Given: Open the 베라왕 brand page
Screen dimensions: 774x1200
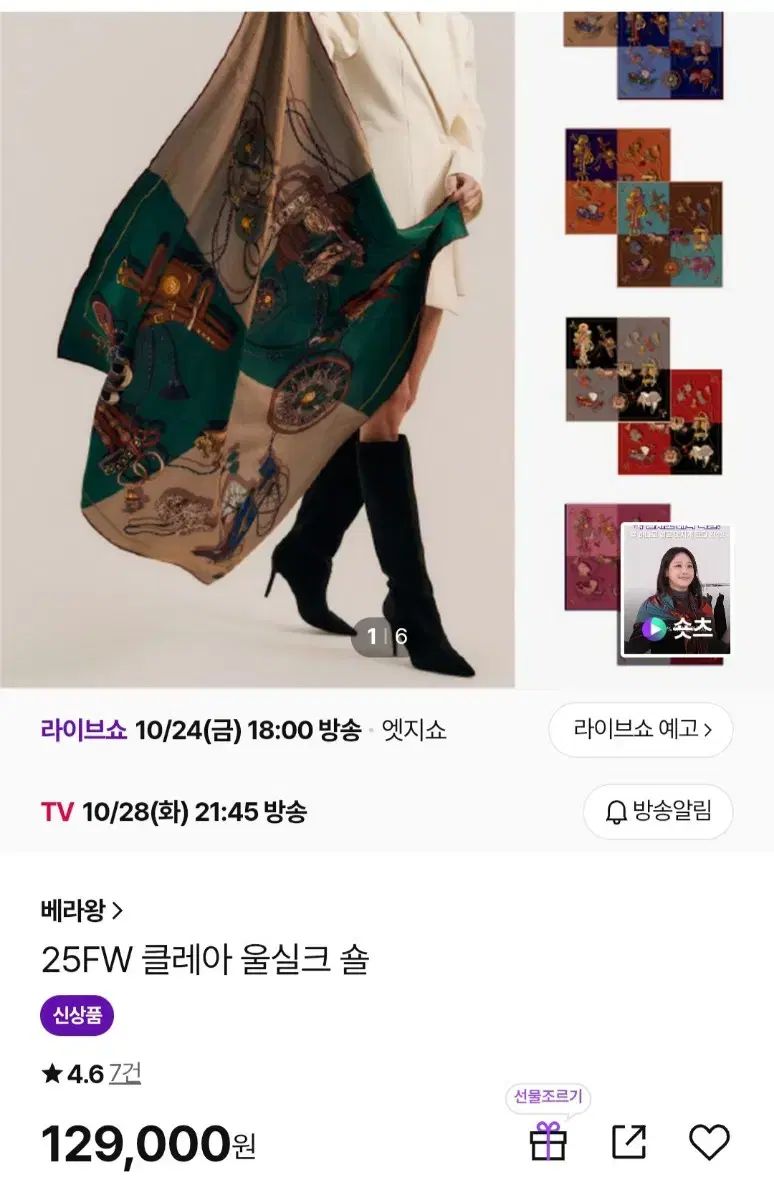Looking at the screenshot, I should (x=82, y=910).
